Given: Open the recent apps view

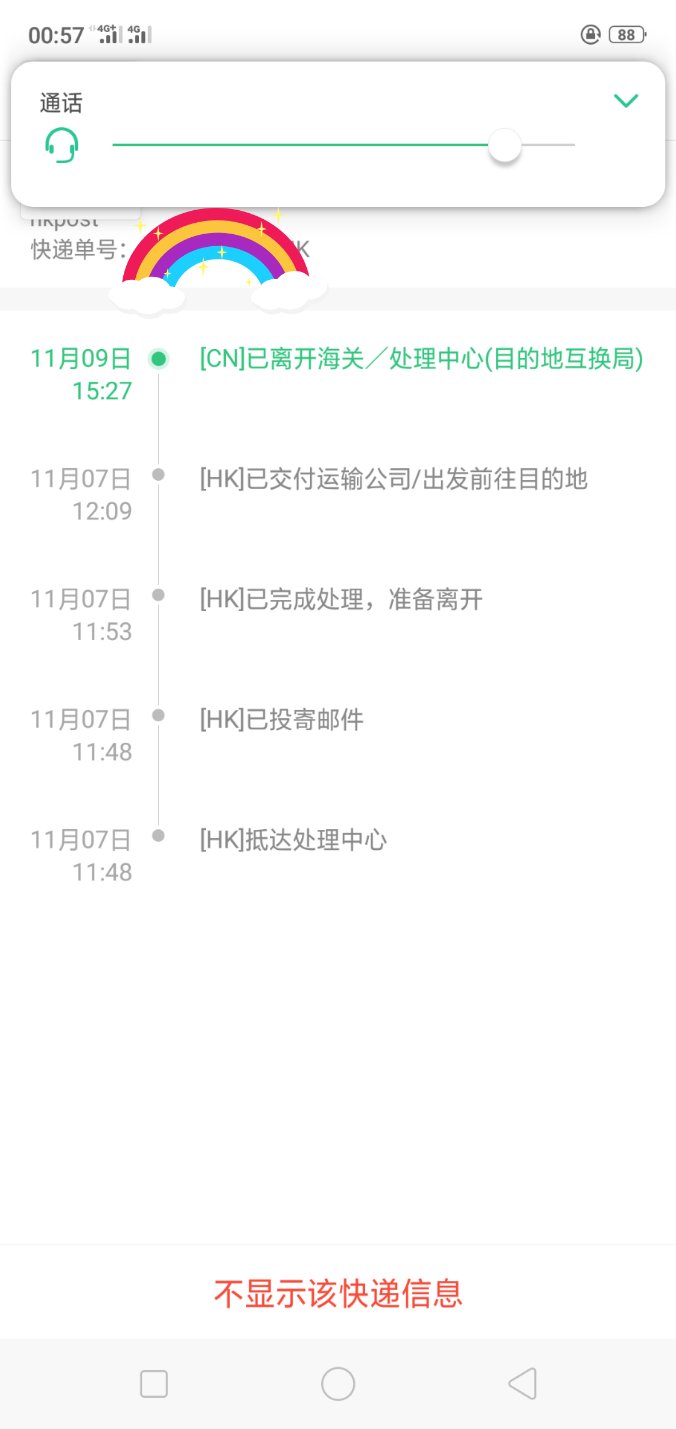Looking at the screenshot, I should [154, 1384].
